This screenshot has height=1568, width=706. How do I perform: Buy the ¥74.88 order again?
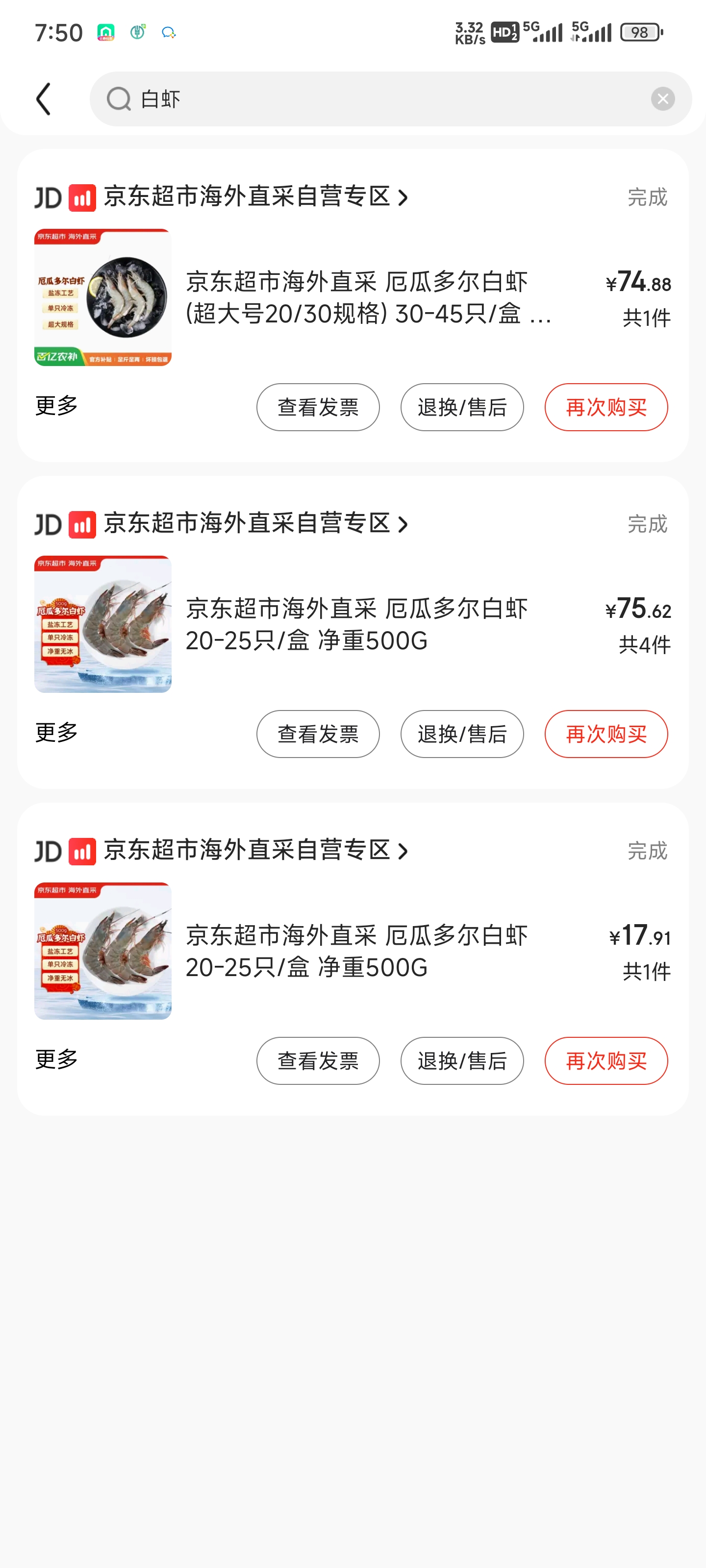pyautogui.click(x=605, y=407)
